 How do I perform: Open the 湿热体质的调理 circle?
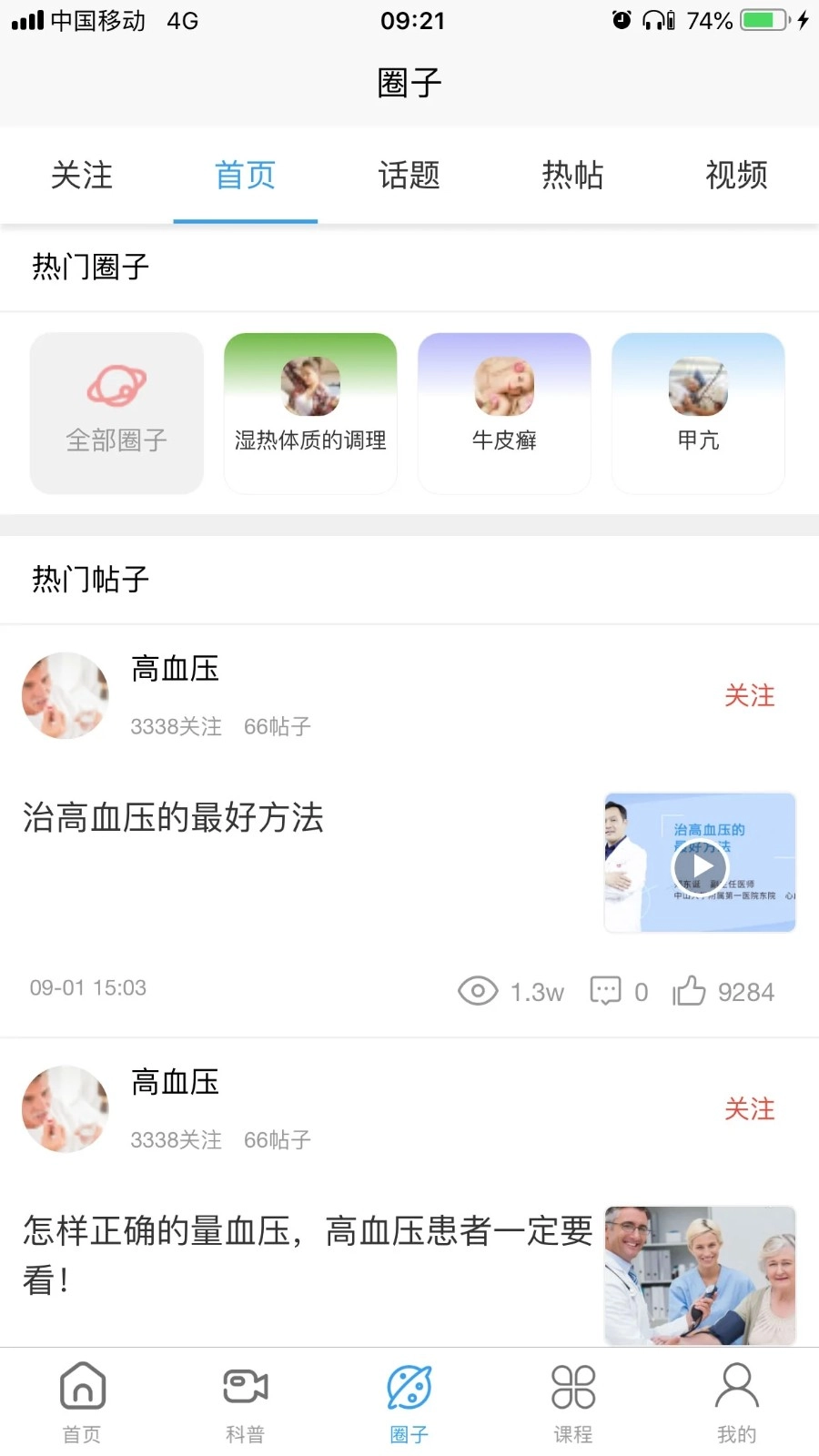pyautogui.click(x=310, y=413)
